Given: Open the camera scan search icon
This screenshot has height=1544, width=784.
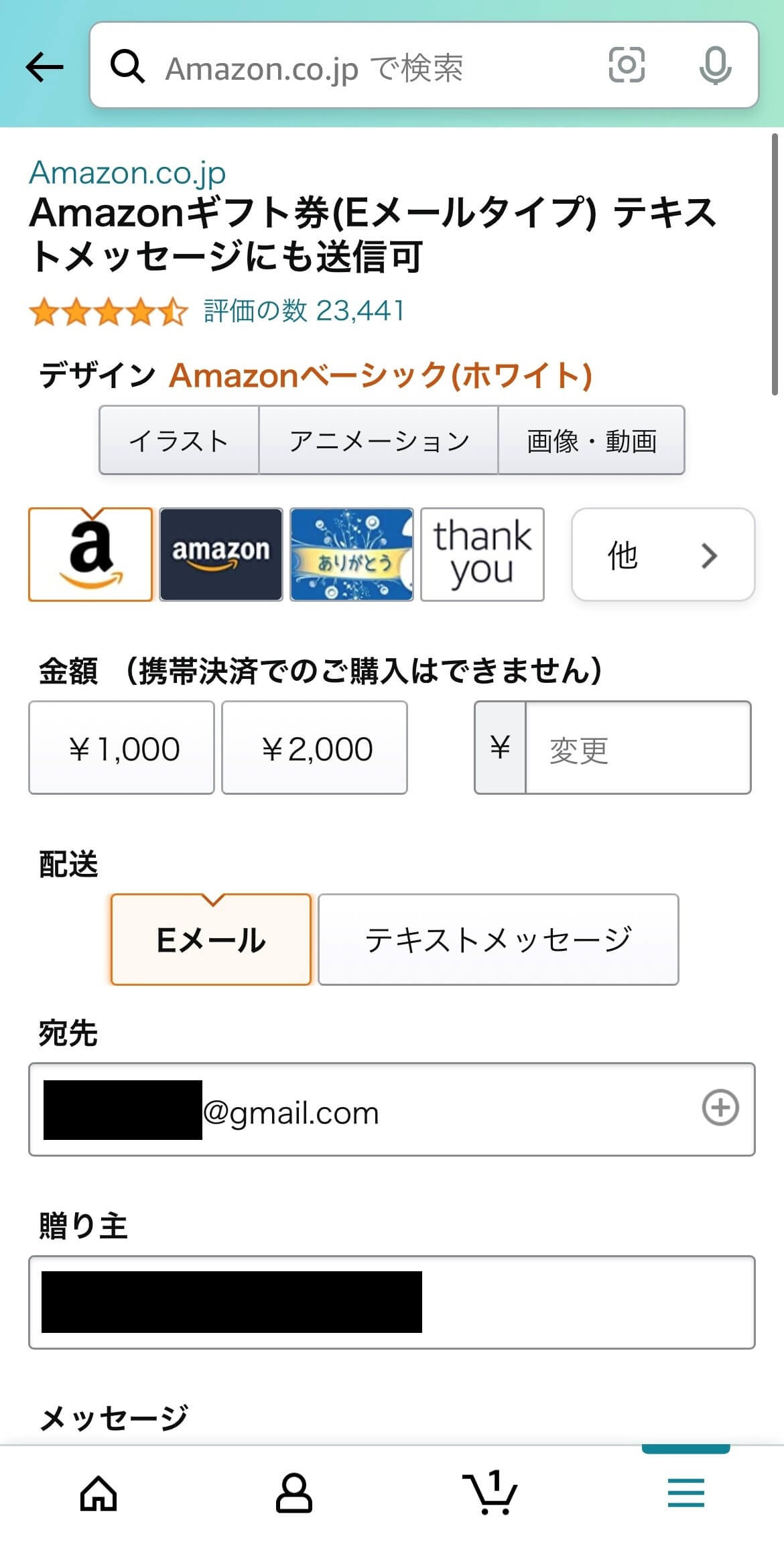Looking at the screenshot, I should pos(627,66).
